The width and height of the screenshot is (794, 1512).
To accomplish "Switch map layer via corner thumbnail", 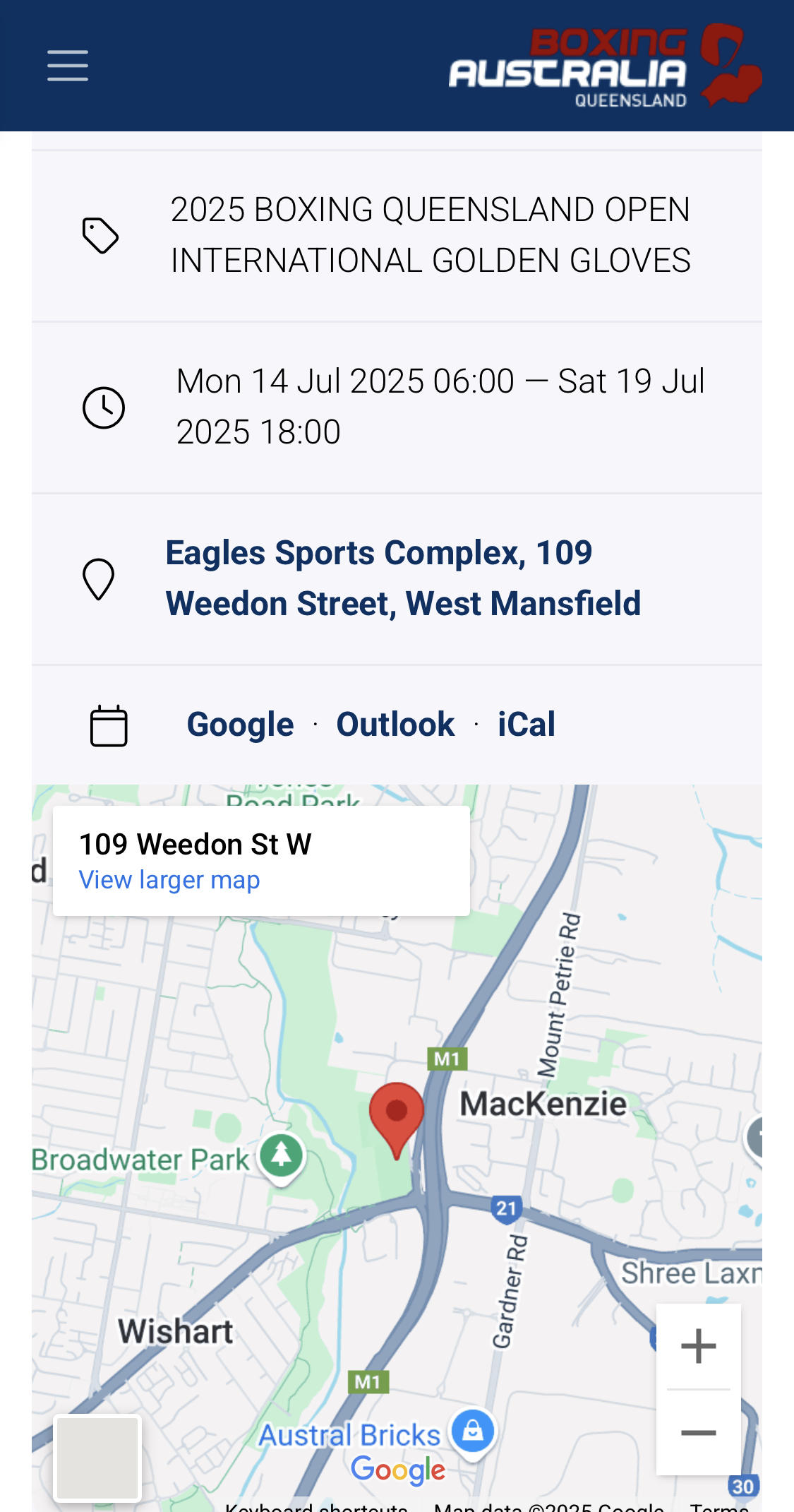I will (97, 1458).
